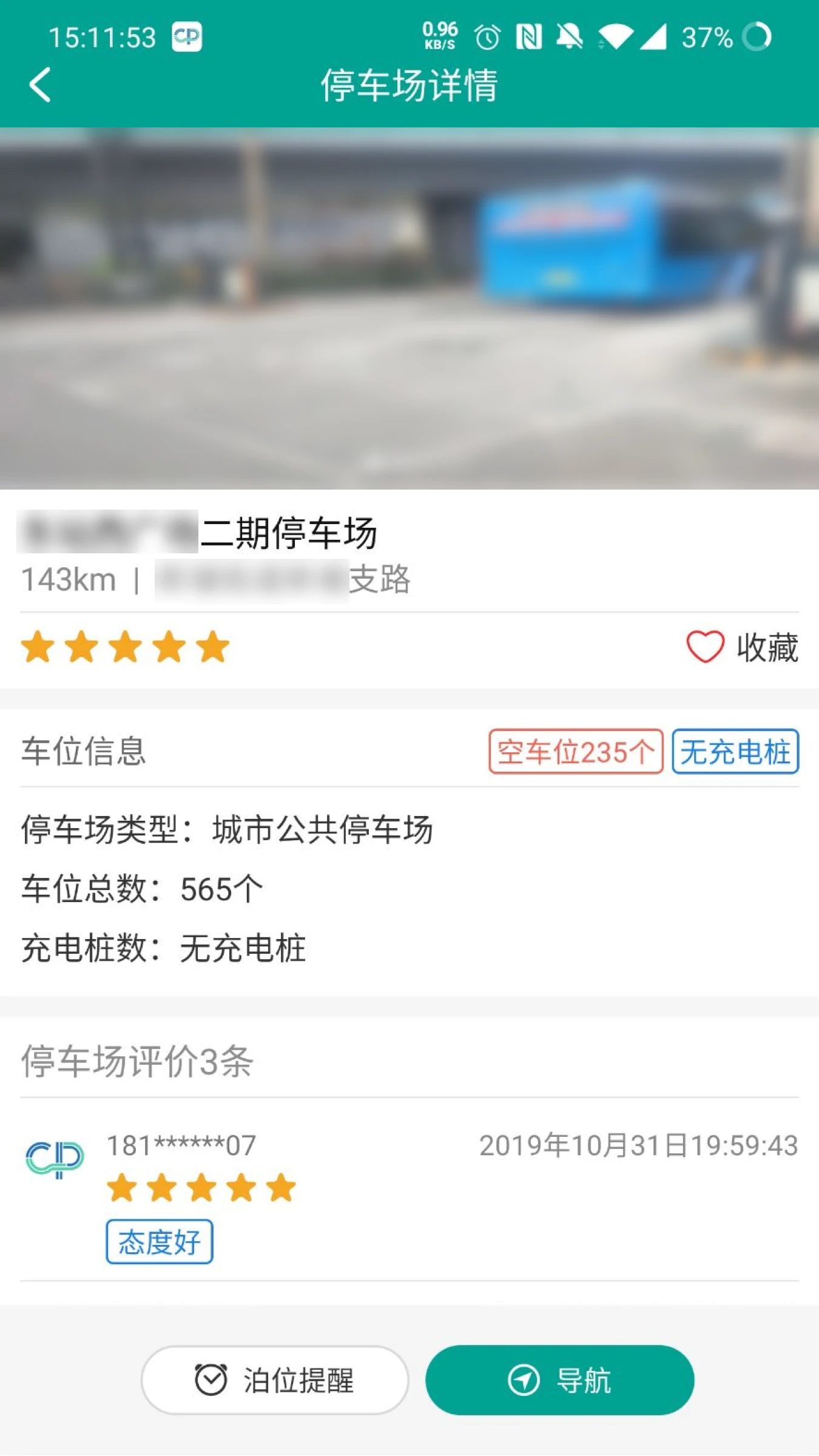Tap the alarm clock icon in status bar

pyautogui.click(x=487, y=38)
